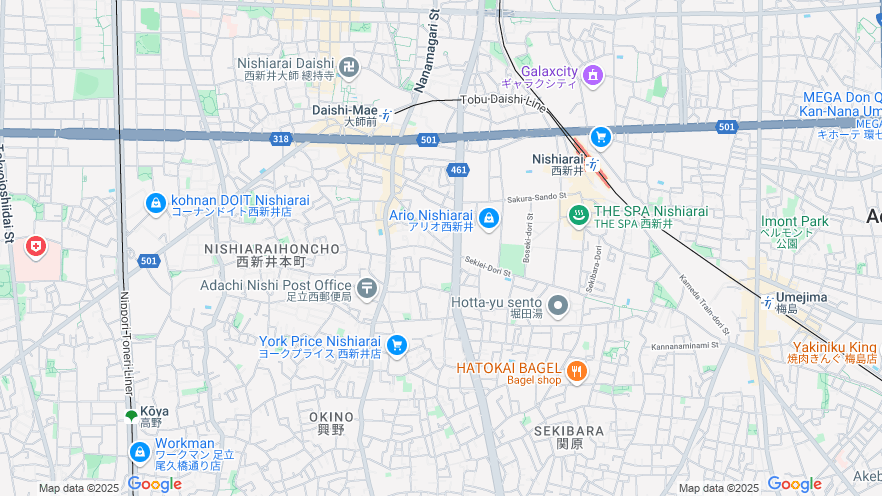The image size is (882, 496).
Task: Open the Nishiarai Daishi temple marker
Action: [x=348, y=68]
